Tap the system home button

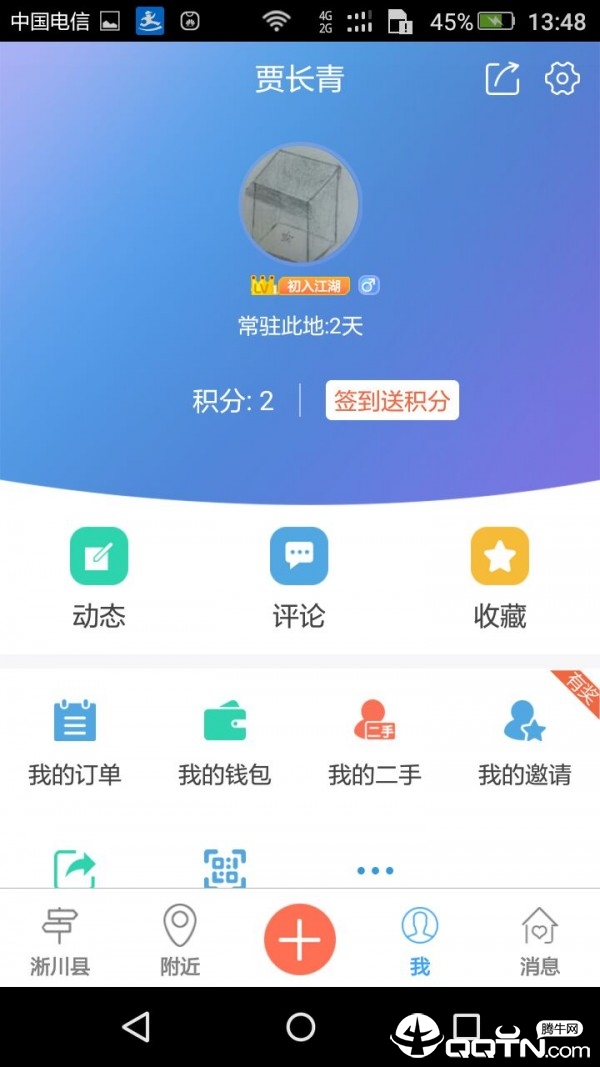pos(300,1026)
